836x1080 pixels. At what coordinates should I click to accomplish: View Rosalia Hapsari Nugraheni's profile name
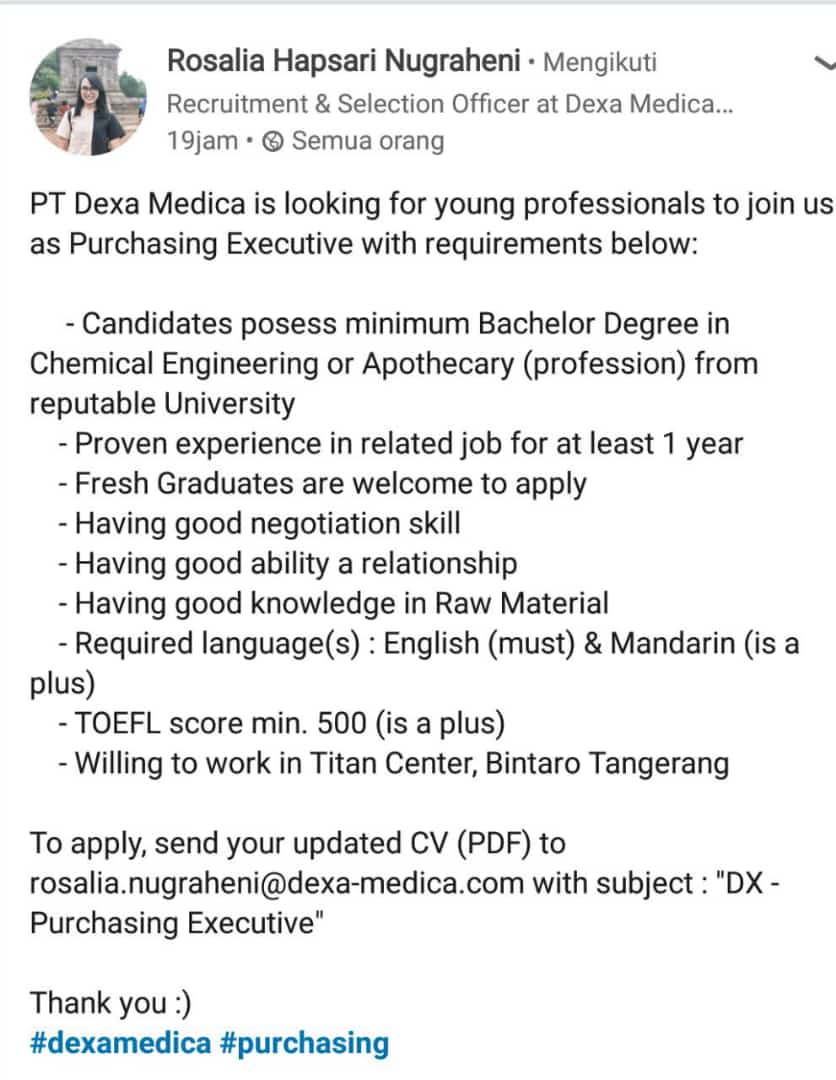(x=344, y=62)
